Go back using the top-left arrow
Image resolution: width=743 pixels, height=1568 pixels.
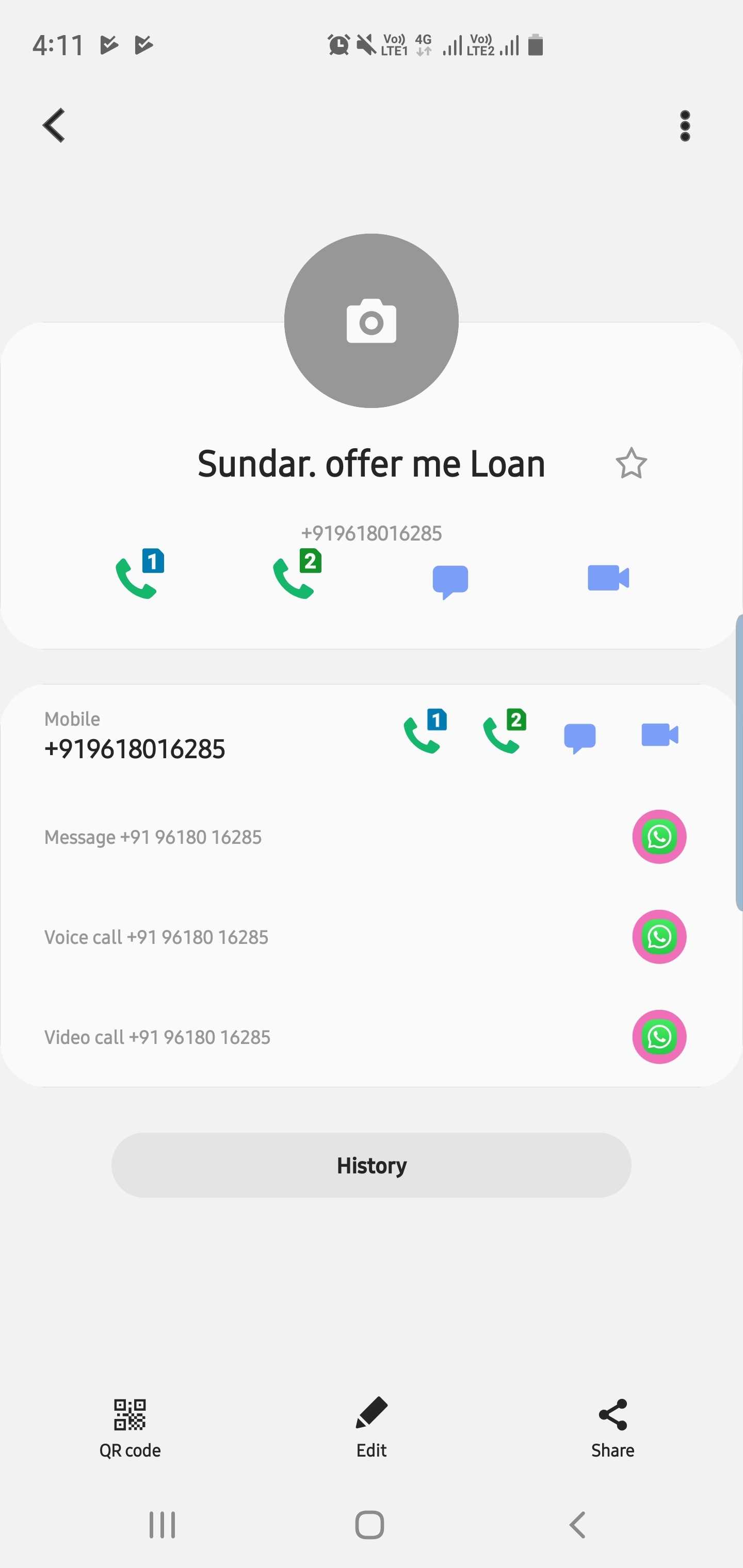click(x=54, y=125)
